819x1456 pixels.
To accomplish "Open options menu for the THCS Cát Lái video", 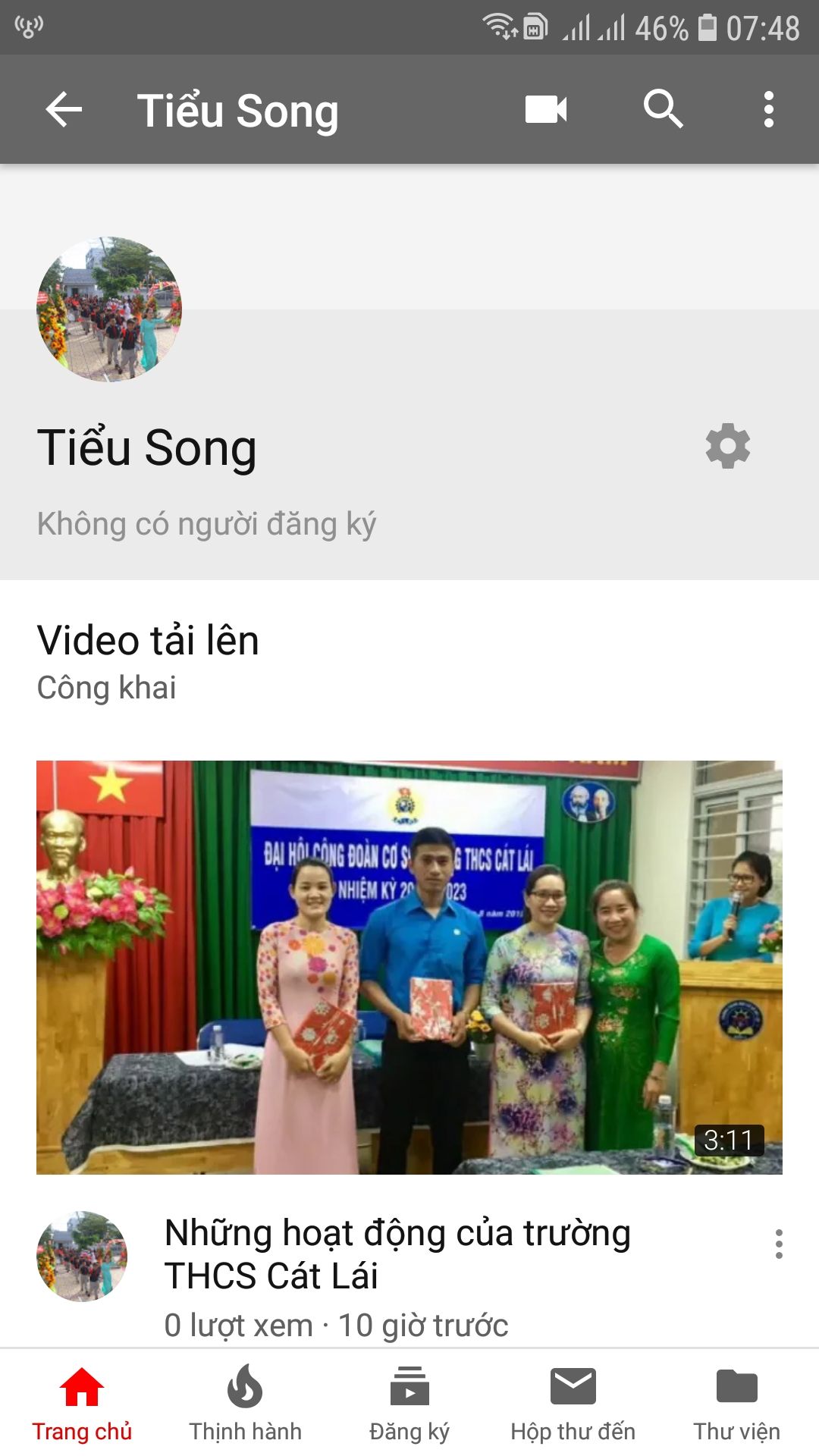I will 778,1244.
